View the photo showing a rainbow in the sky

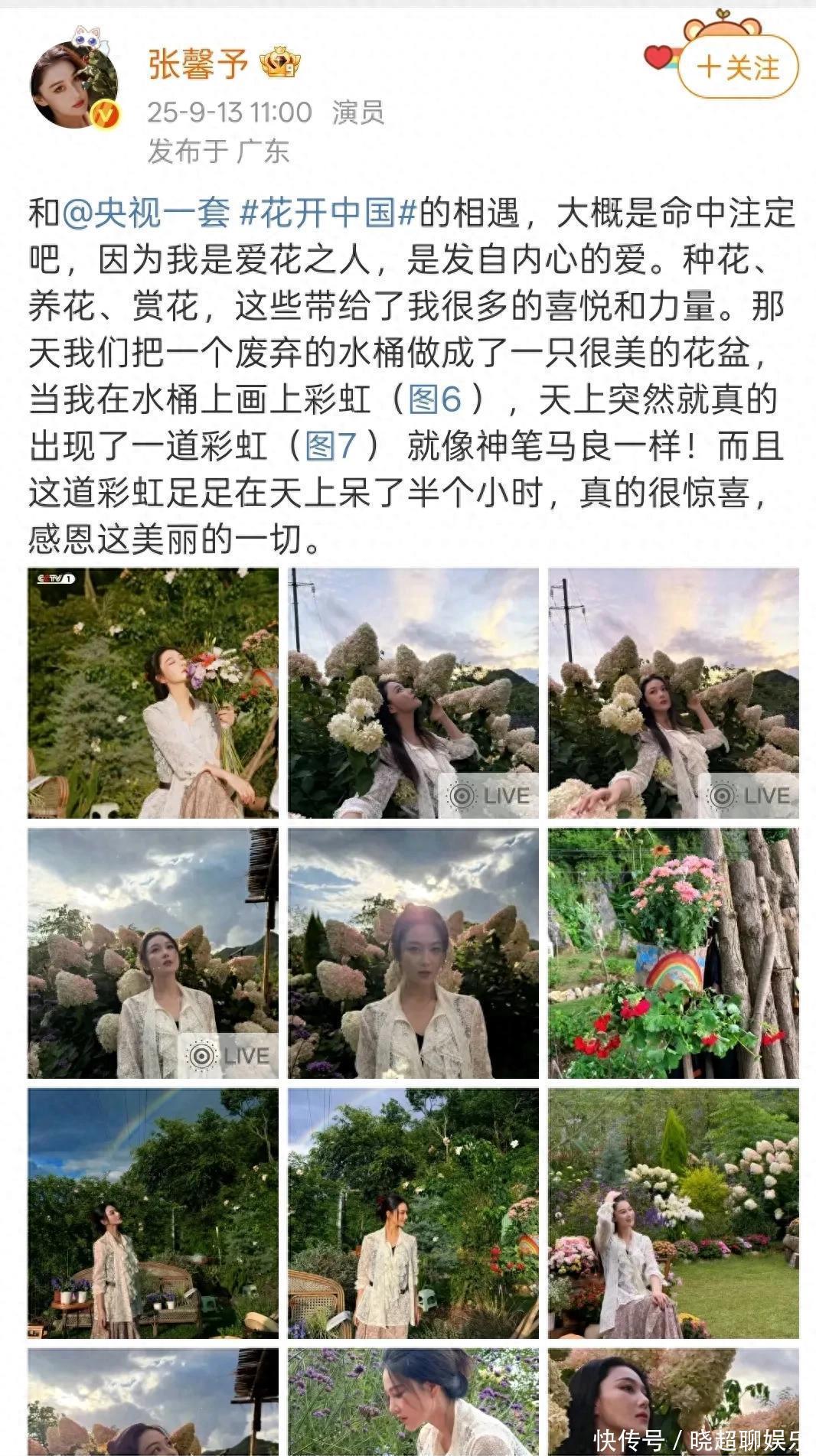153,1213
